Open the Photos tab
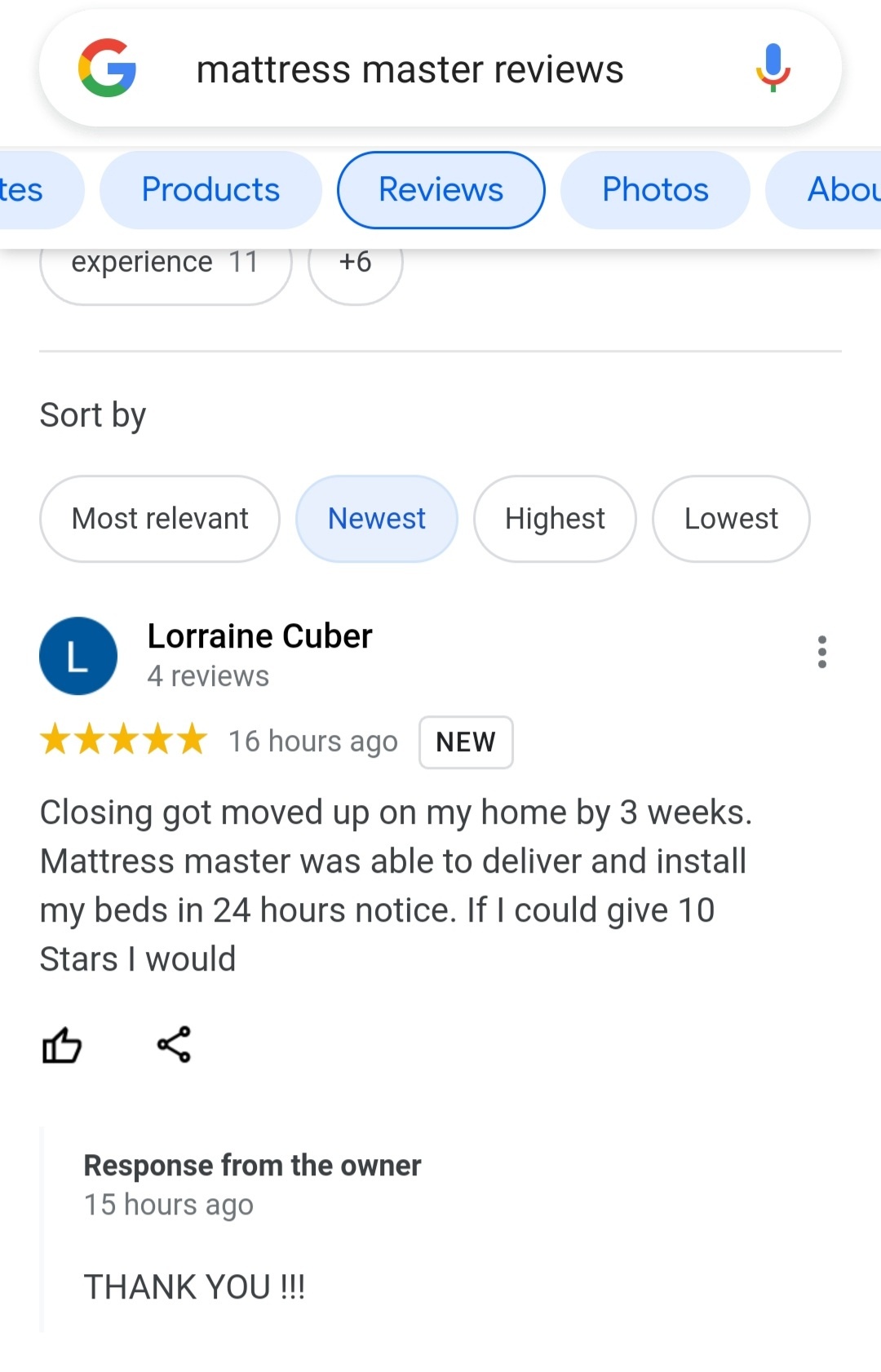 pos(655,190)
